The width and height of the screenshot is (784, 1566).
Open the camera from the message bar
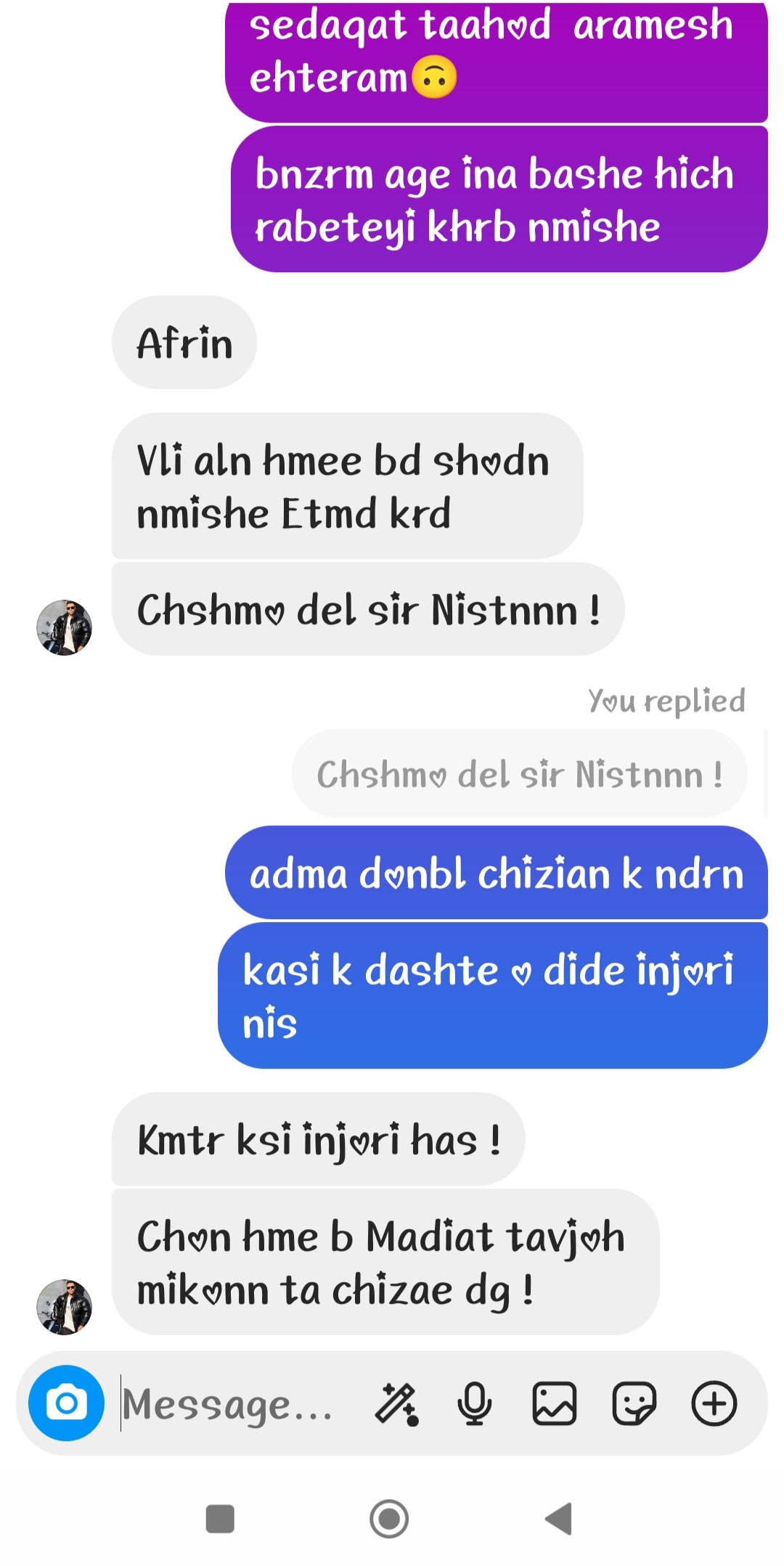click(66, 1403)
